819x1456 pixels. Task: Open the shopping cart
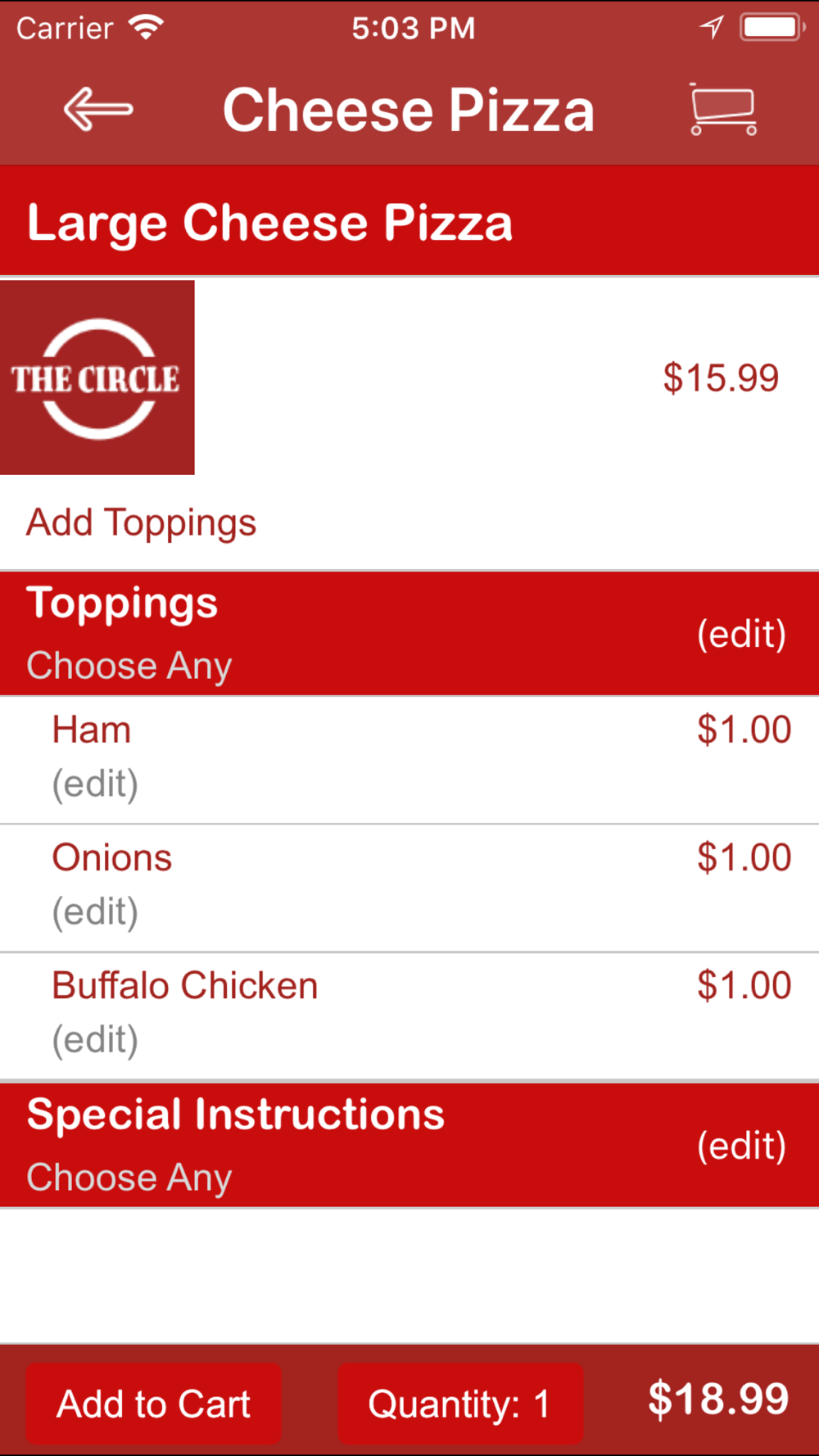pyautogui.click(x=722, y=110)
